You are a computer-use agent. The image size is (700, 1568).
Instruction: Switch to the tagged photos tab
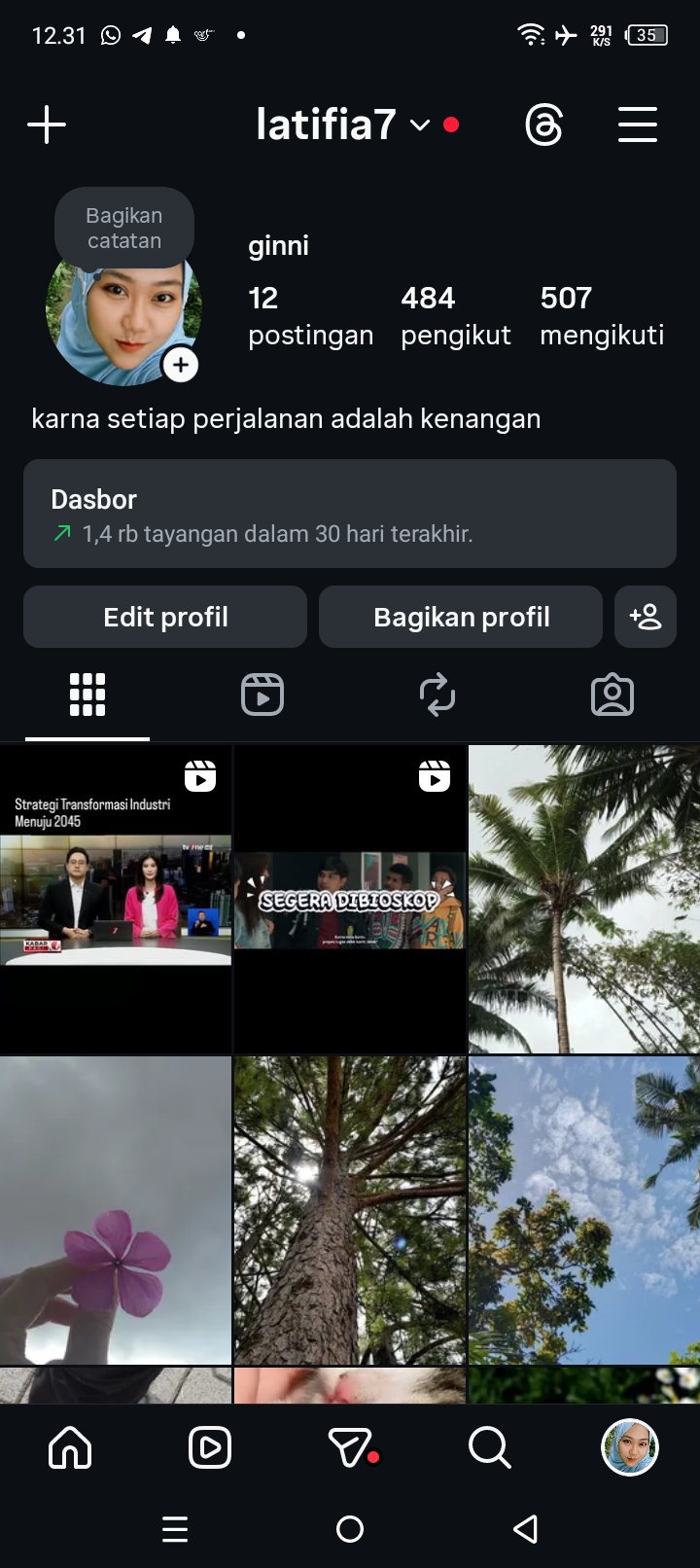(x=612, y=695)
